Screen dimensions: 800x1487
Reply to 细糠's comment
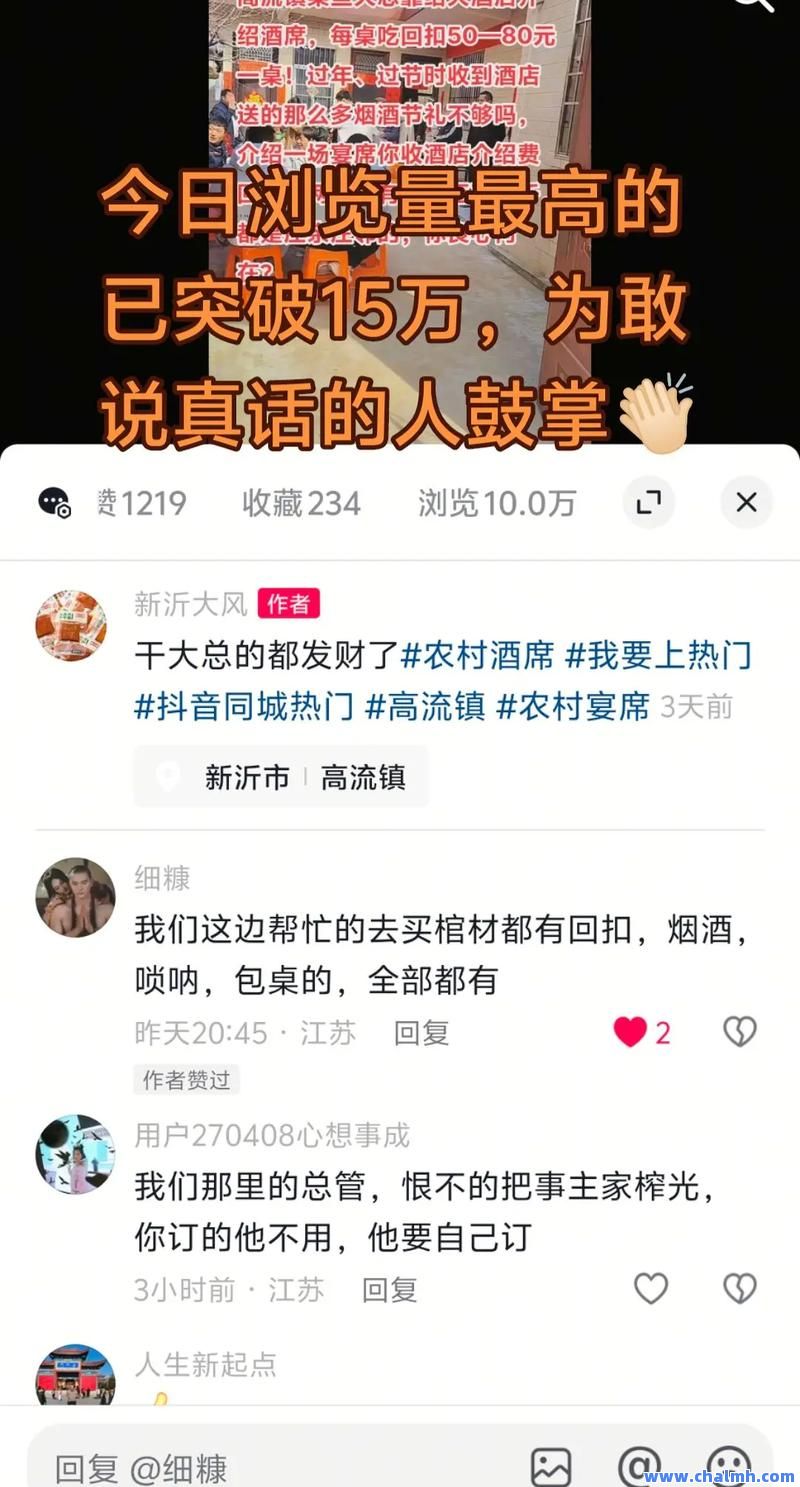tap(421, 1033)
